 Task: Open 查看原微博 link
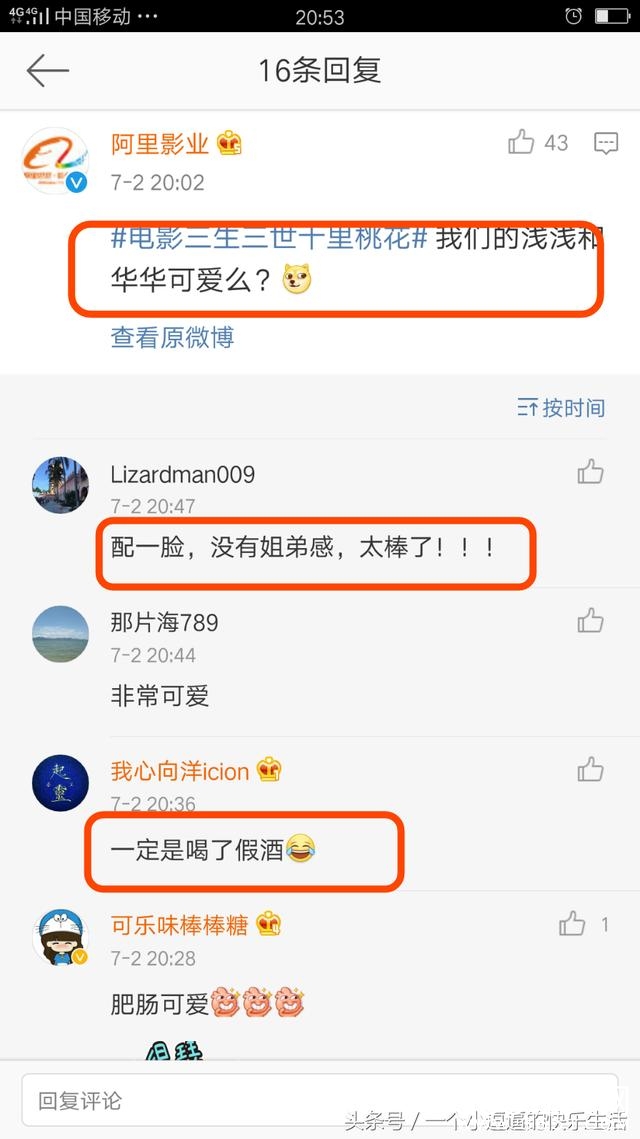point(172,338)
